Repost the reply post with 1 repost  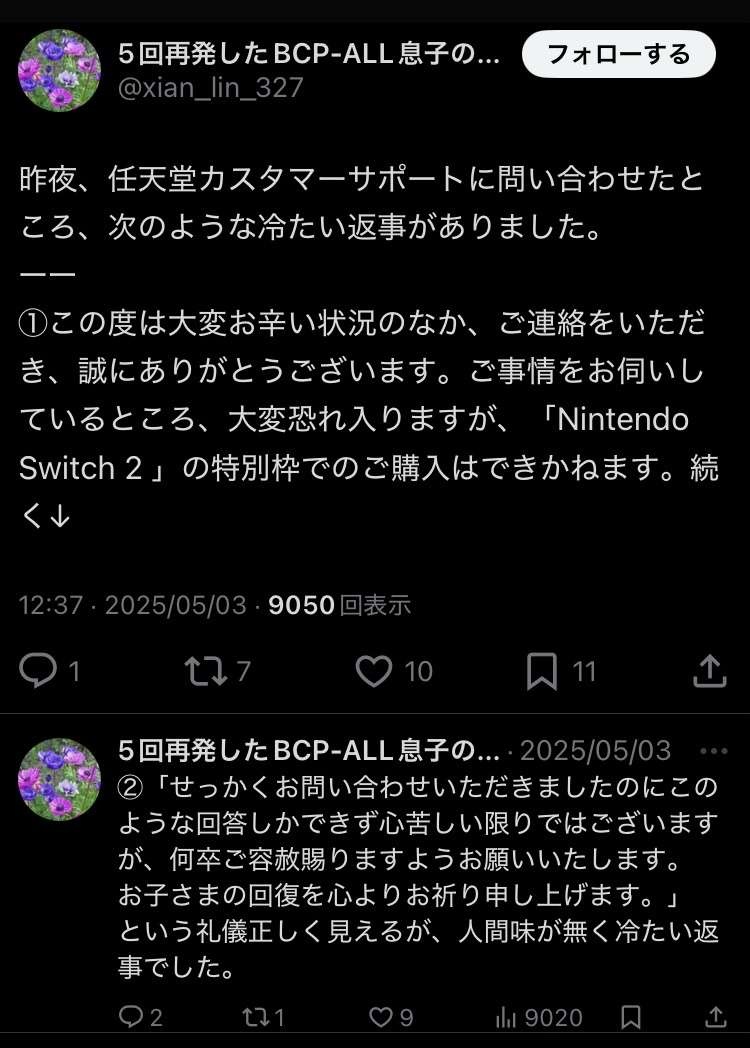point(255,1017)
